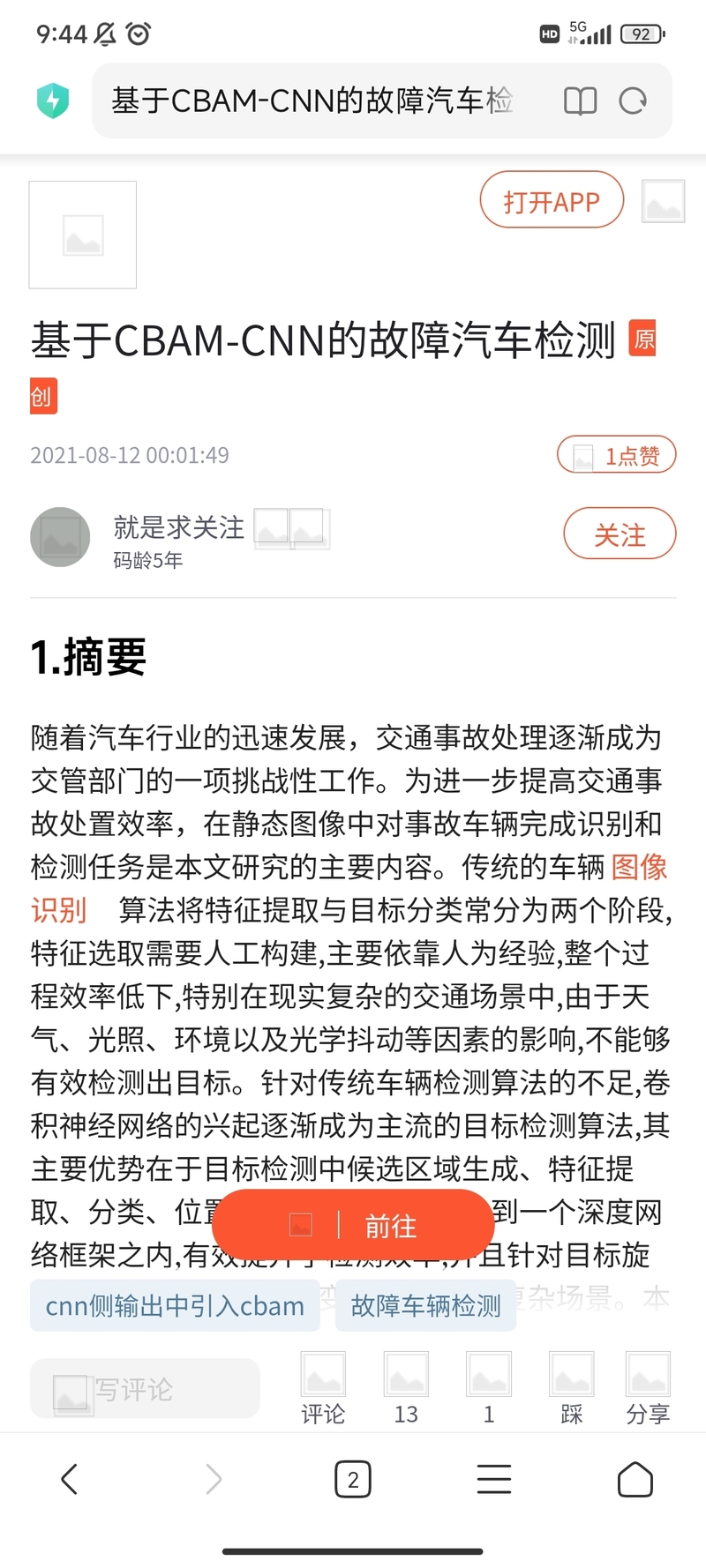Viewport: 706px width, 1568px height.
Task: Select the cnn侧输出中引入cbam tag
Action: point(175,1305)
